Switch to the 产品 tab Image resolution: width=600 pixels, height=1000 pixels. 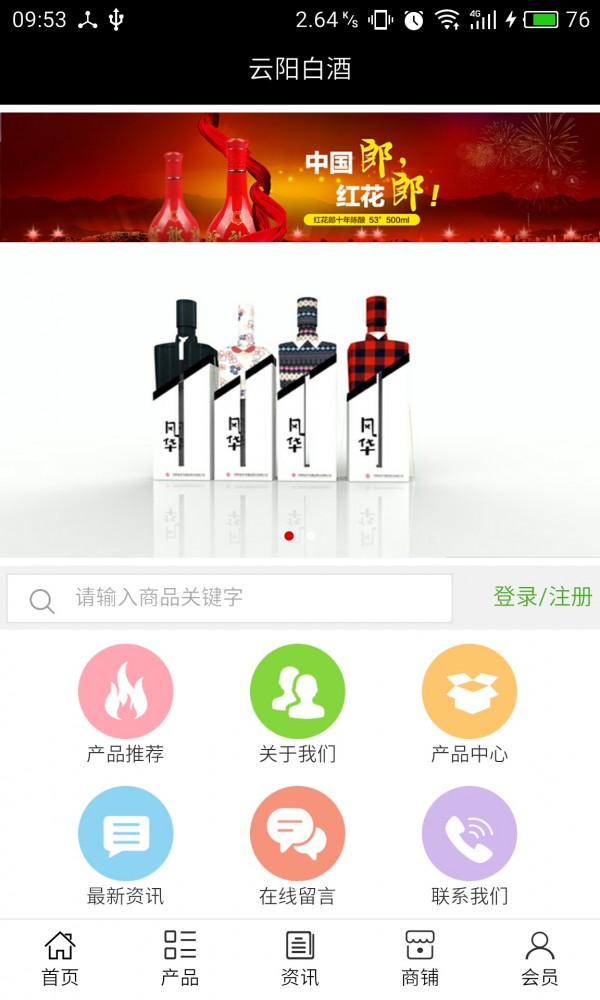point(180,958)
